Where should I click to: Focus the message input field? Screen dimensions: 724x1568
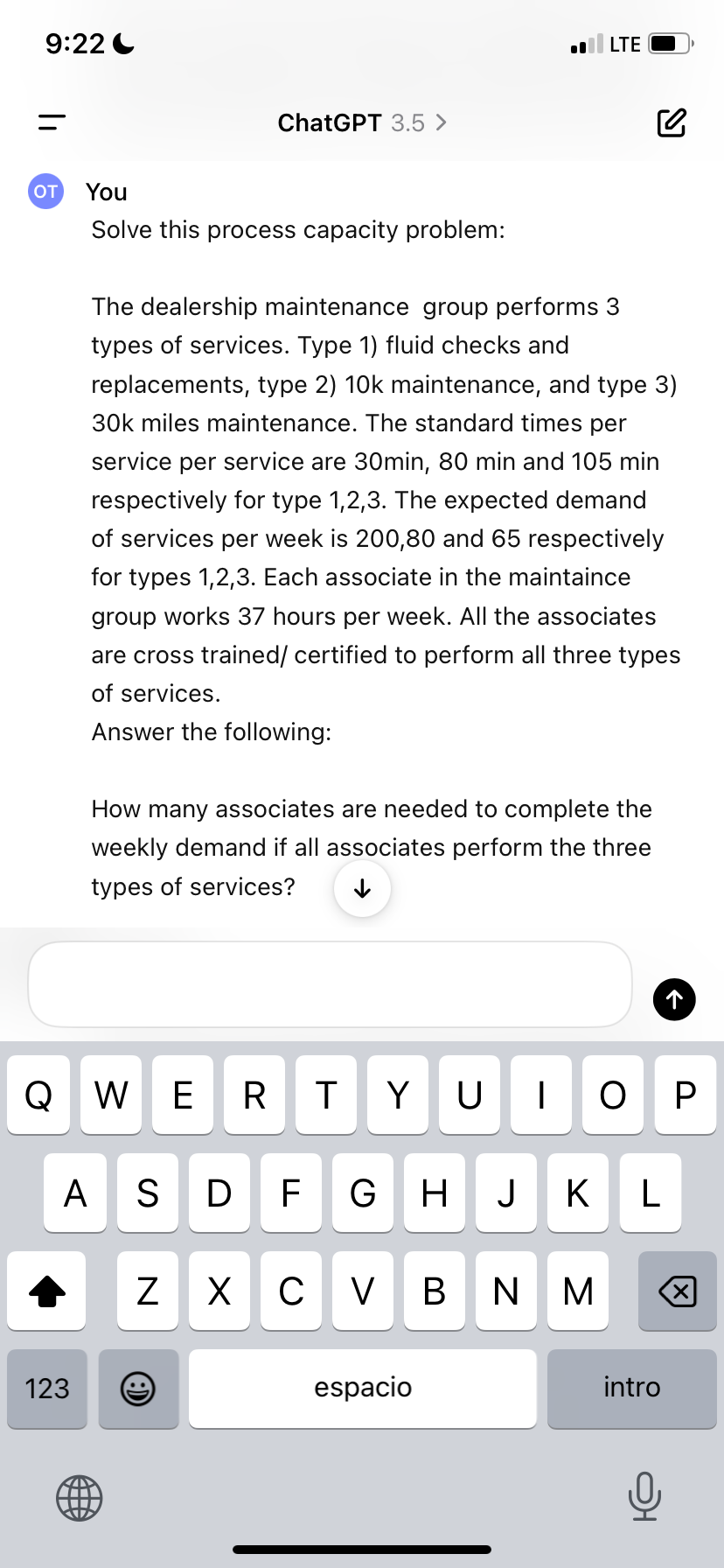click(330, 984)
